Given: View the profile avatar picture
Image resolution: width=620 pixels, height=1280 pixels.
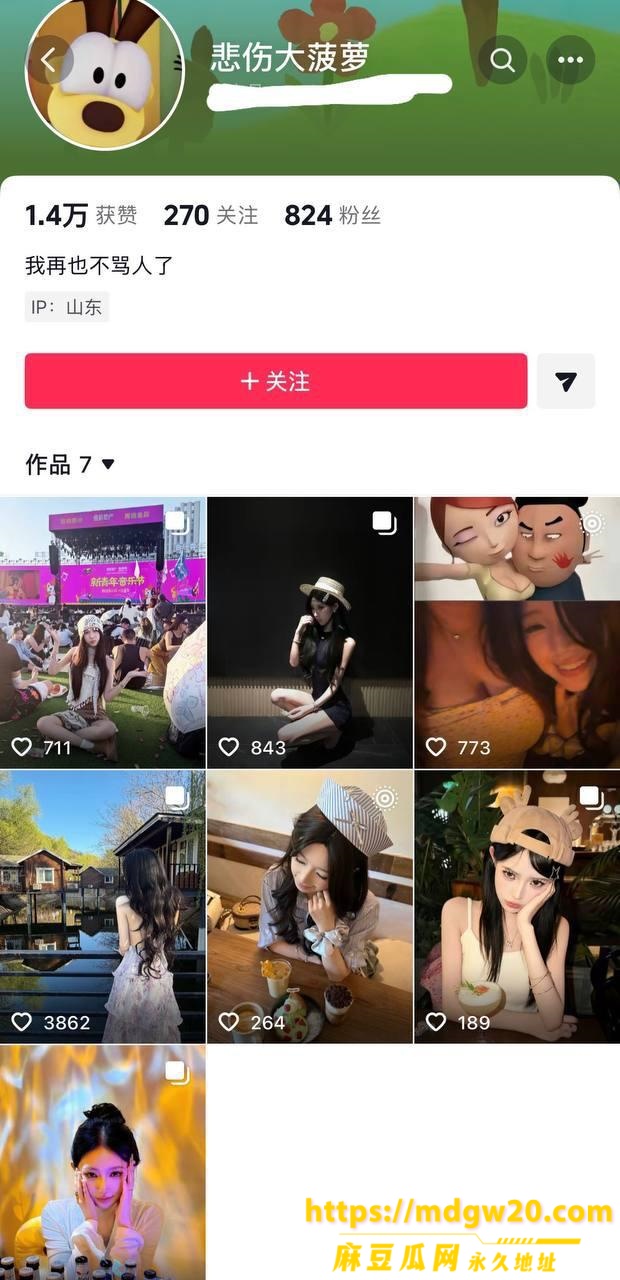Looking at the screenshot, I should (x=105, y=70).
